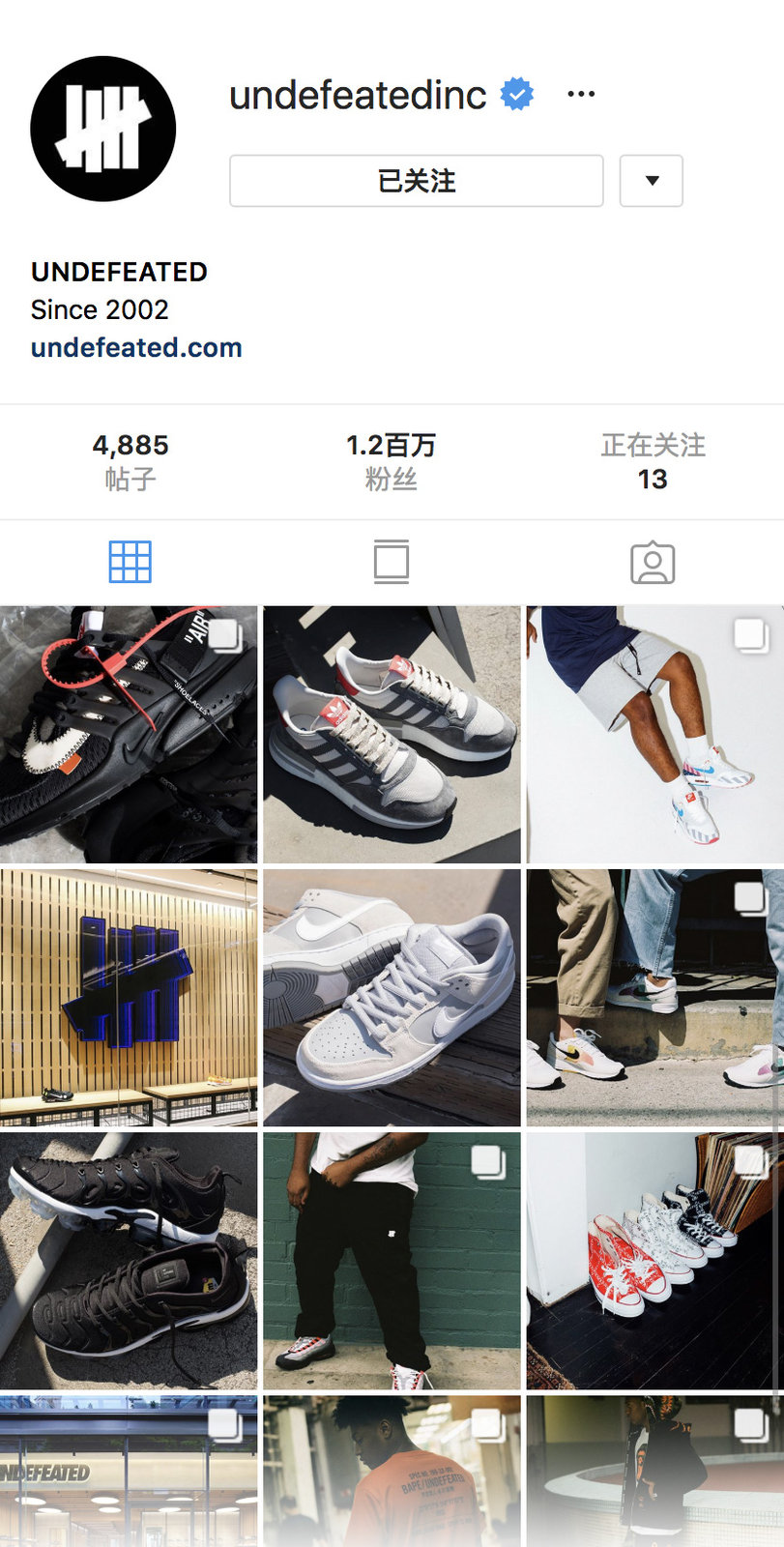784x1547 pixels.
Task: Switch to the tagged photos tab
Action: (x=653, y=562)
